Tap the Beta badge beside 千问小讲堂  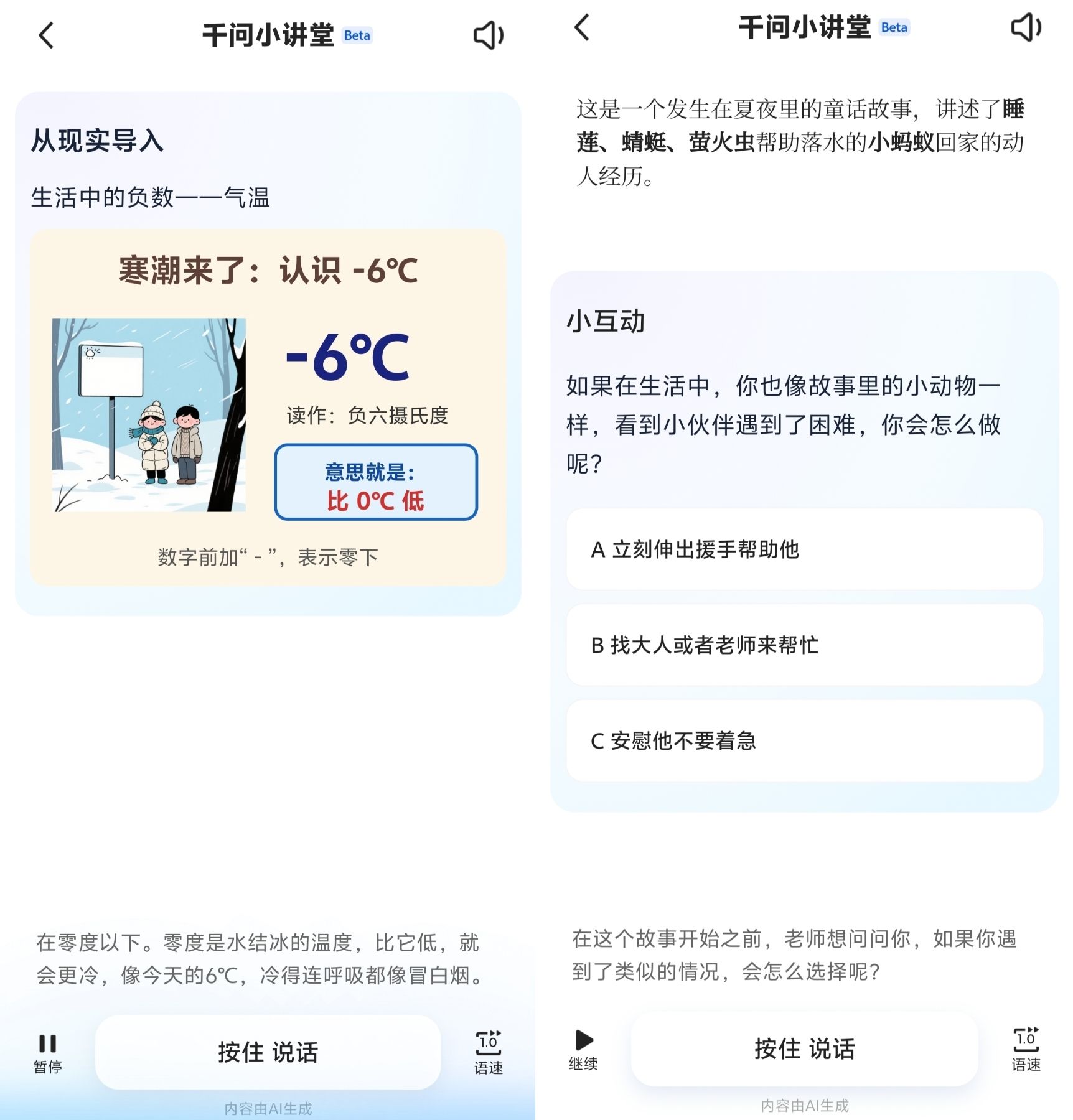tap(357, 35)
